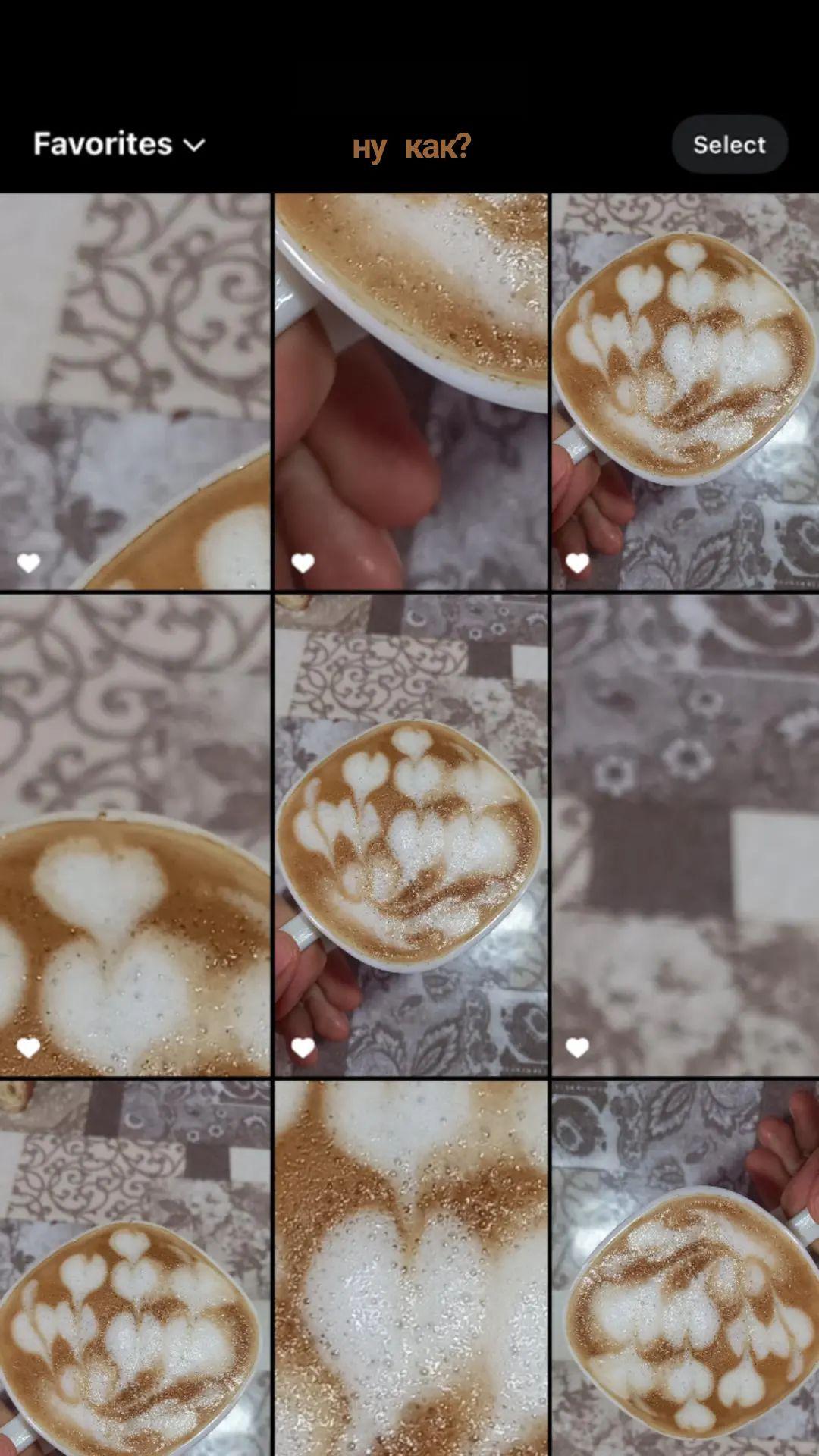Expand the Favorites album dropdown
This screenshot has width=819, height=1456.
[119, 144]
